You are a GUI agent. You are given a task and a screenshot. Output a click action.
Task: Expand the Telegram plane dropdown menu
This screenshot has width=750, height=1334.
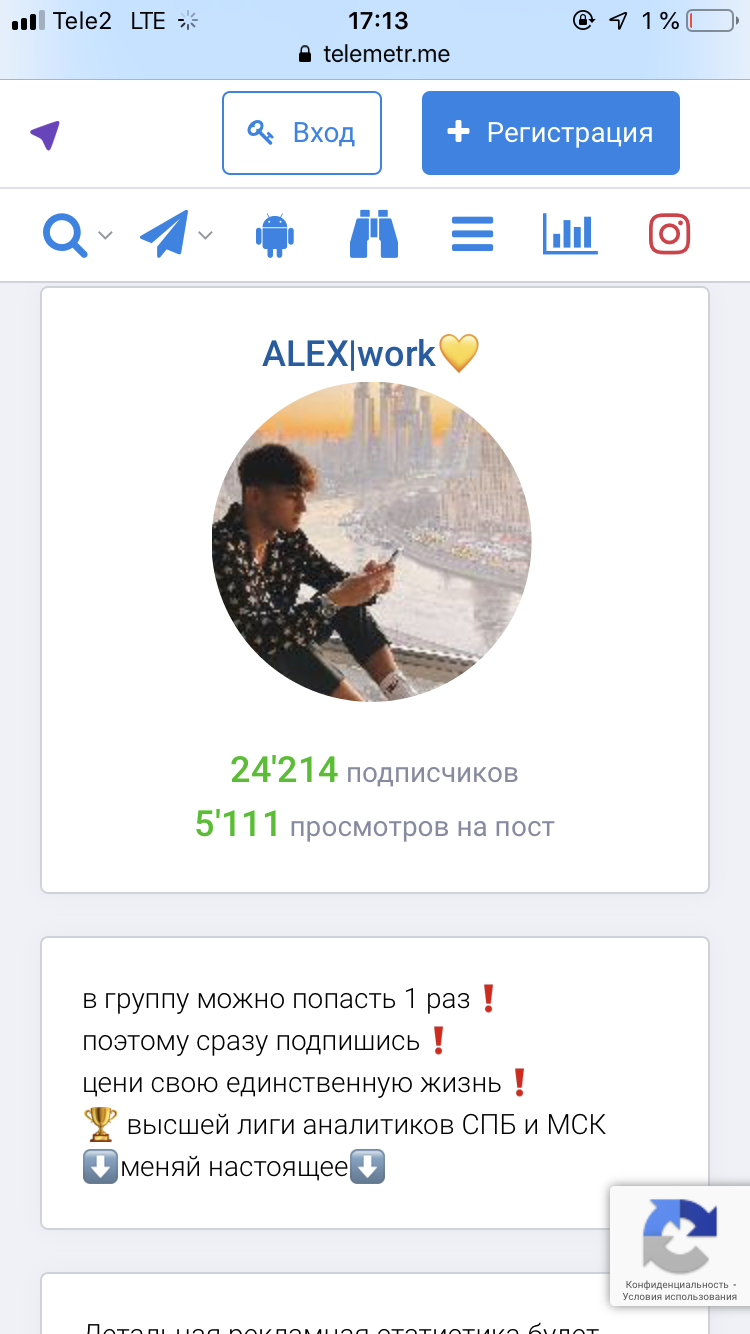175,236
